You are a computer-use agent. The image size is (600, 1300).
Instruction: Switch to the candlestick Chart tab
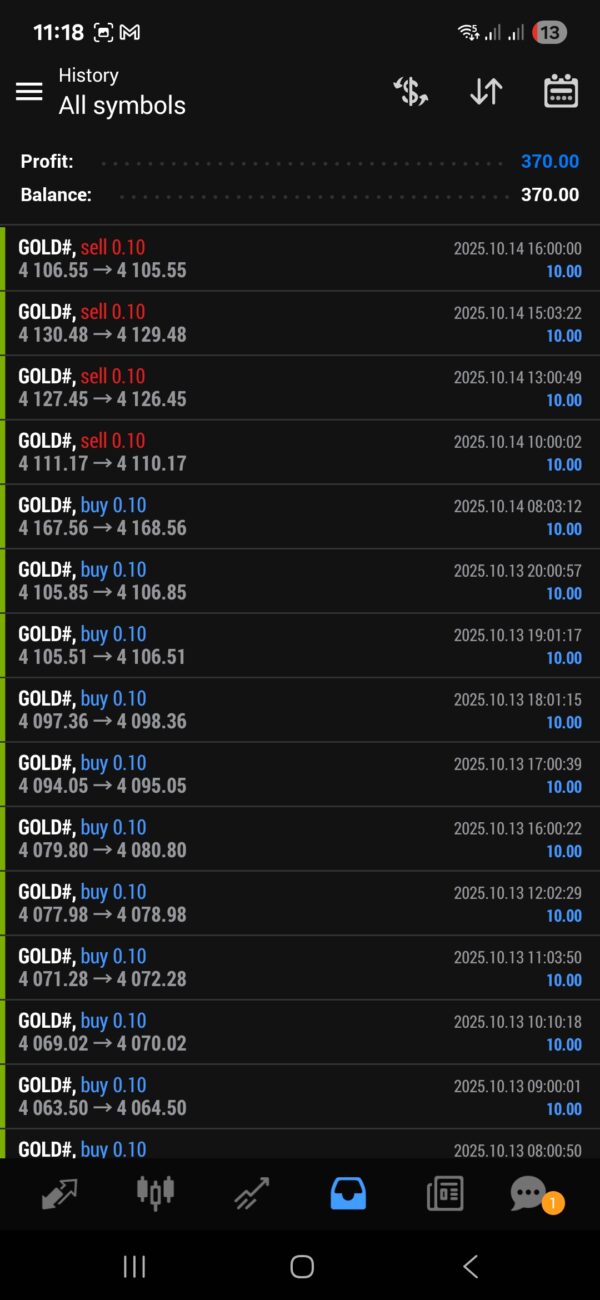click(x=155, y=1192)
